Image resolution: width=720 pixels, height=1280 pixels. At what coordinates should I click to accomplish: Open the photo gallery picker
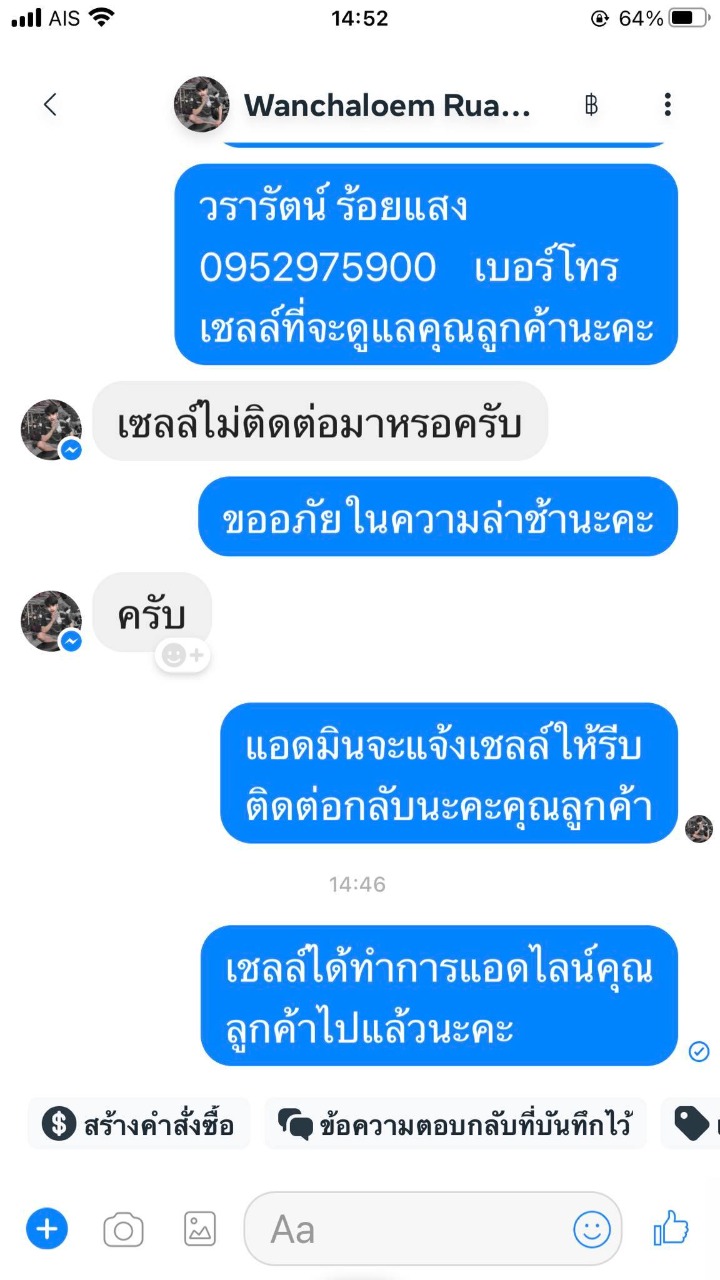tap(200, 1229)
